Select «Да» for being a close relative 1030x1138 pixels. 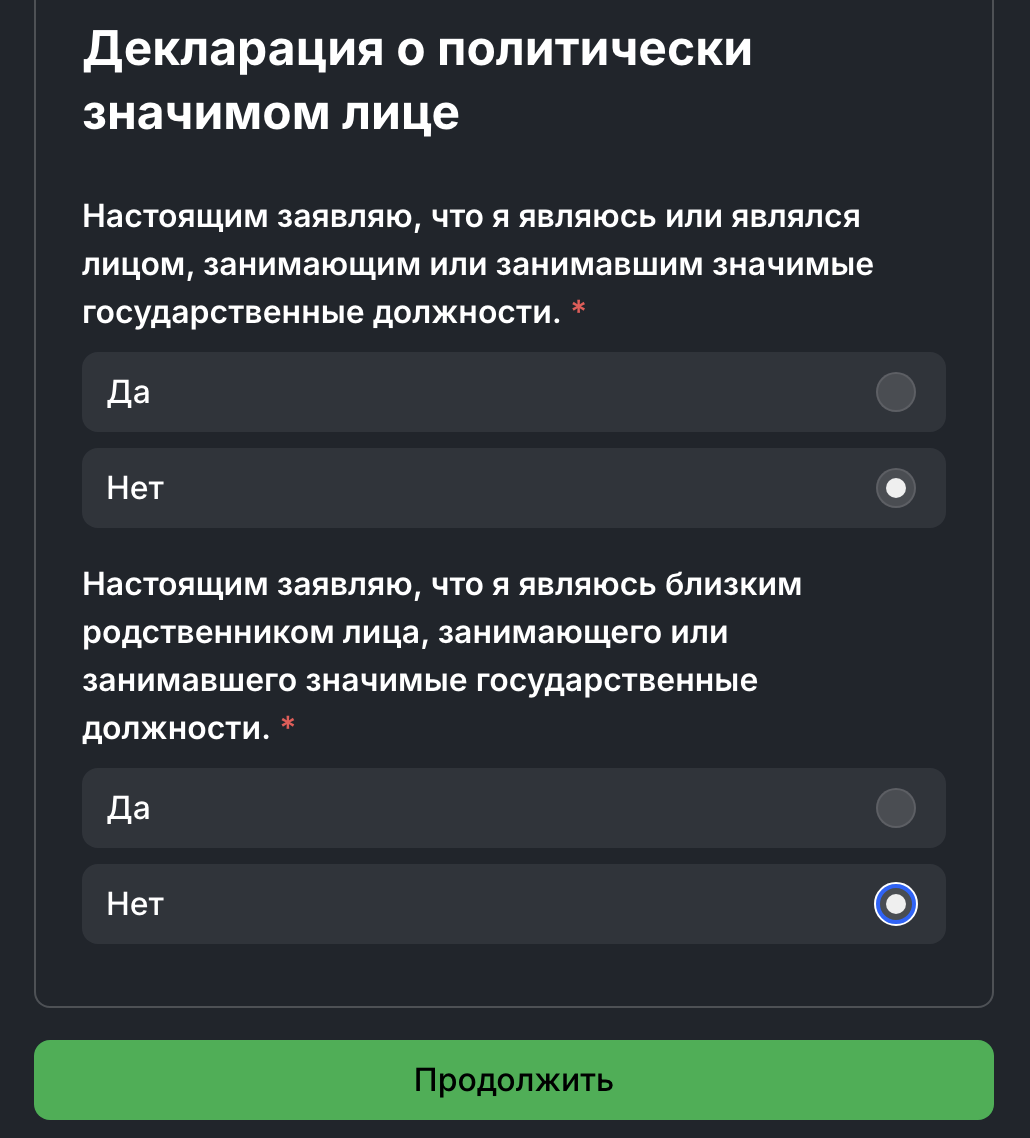pos(895,808)
